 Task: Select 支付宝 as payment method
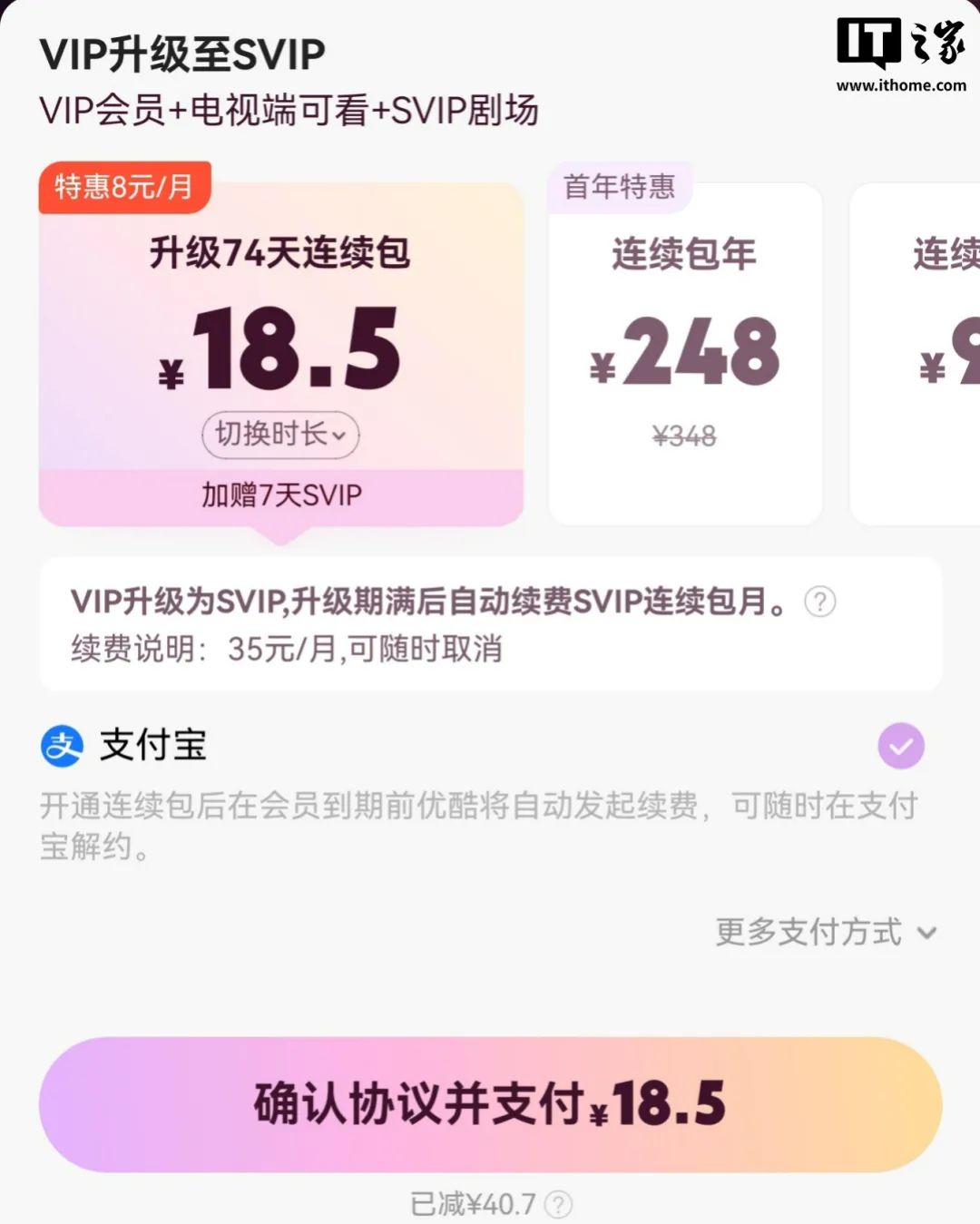point(900,746)
